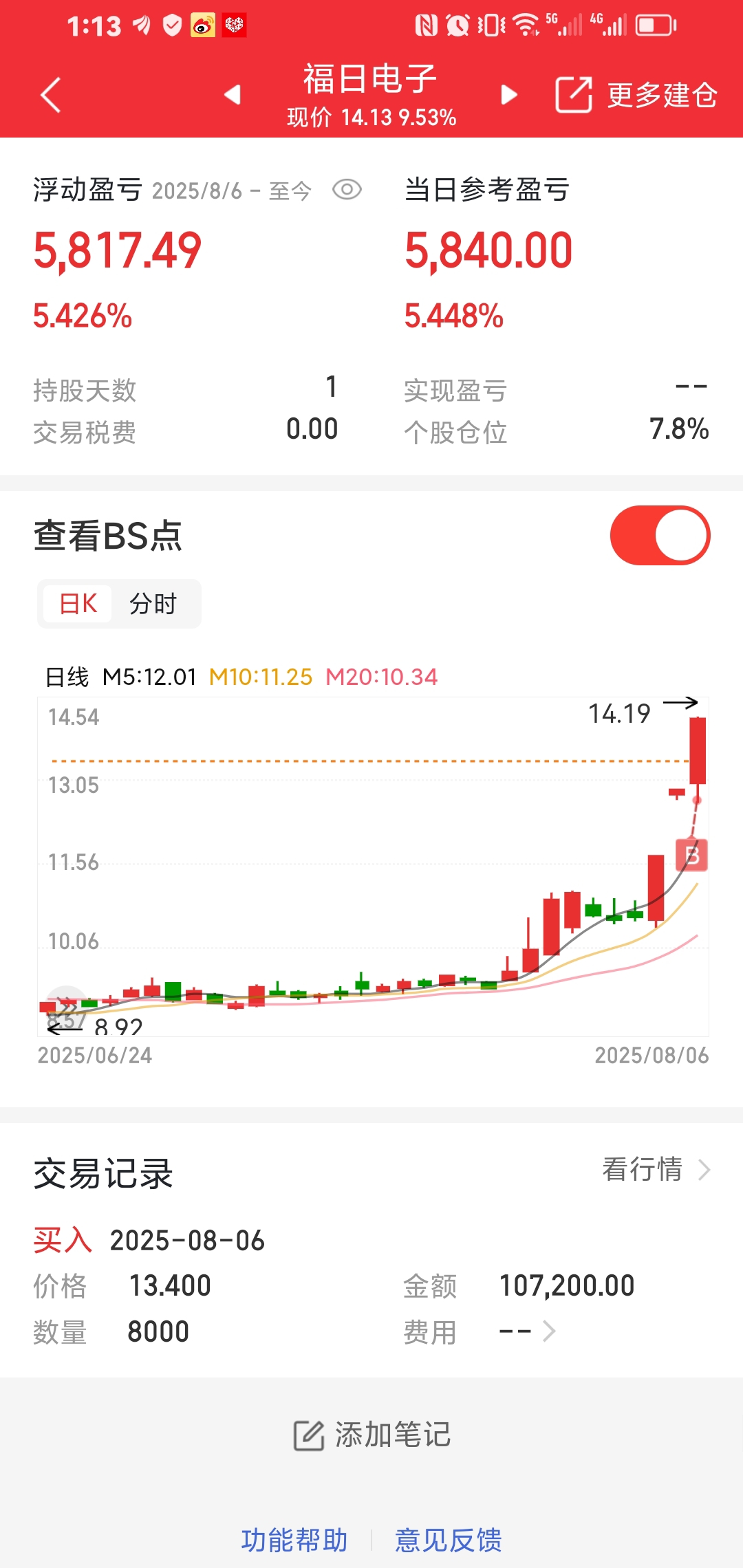Expand the 费用 fee details

point(528,1331)
